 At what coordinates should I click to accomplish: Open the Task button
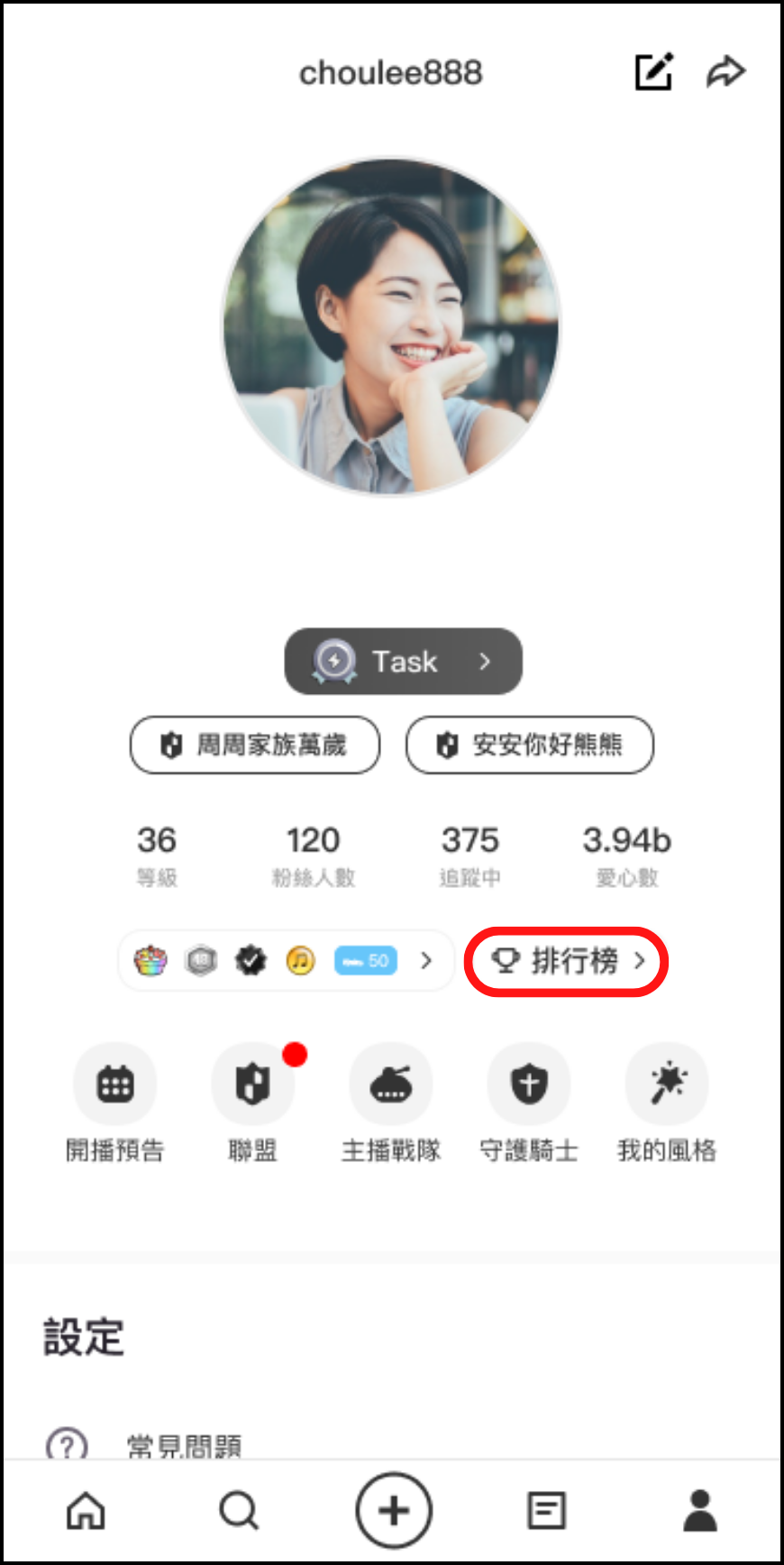tap(403, 662)
